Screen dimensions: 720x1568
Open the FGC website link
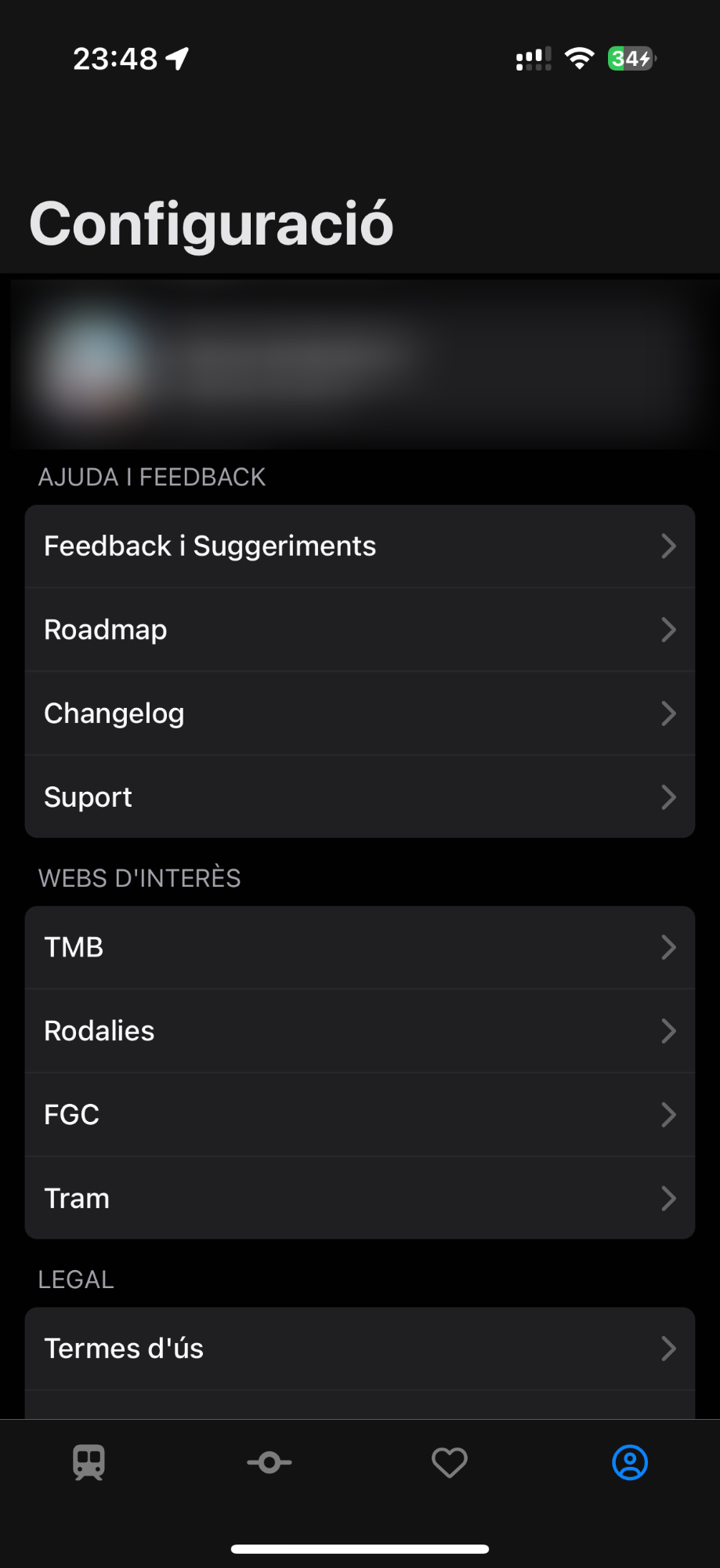[360, 1115]
